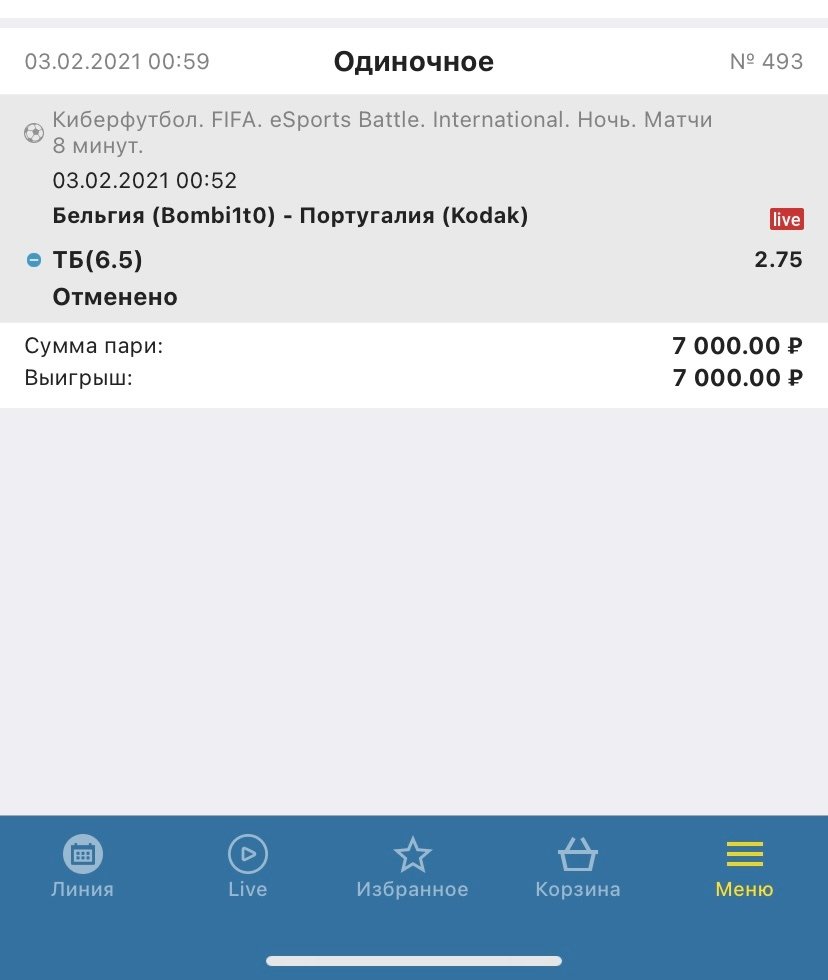The image size is (828, 980).
Task: Open the Корзина basket tab
Action: [577, 867]
